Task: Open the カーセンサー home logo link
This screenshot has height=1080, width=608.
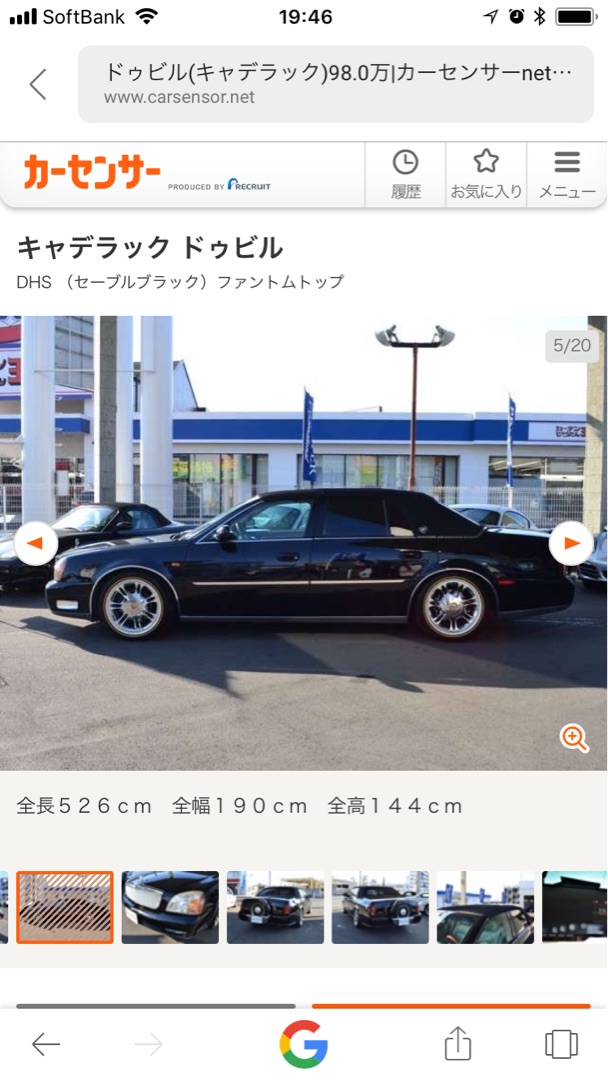Action: click(x=92, y=173)
